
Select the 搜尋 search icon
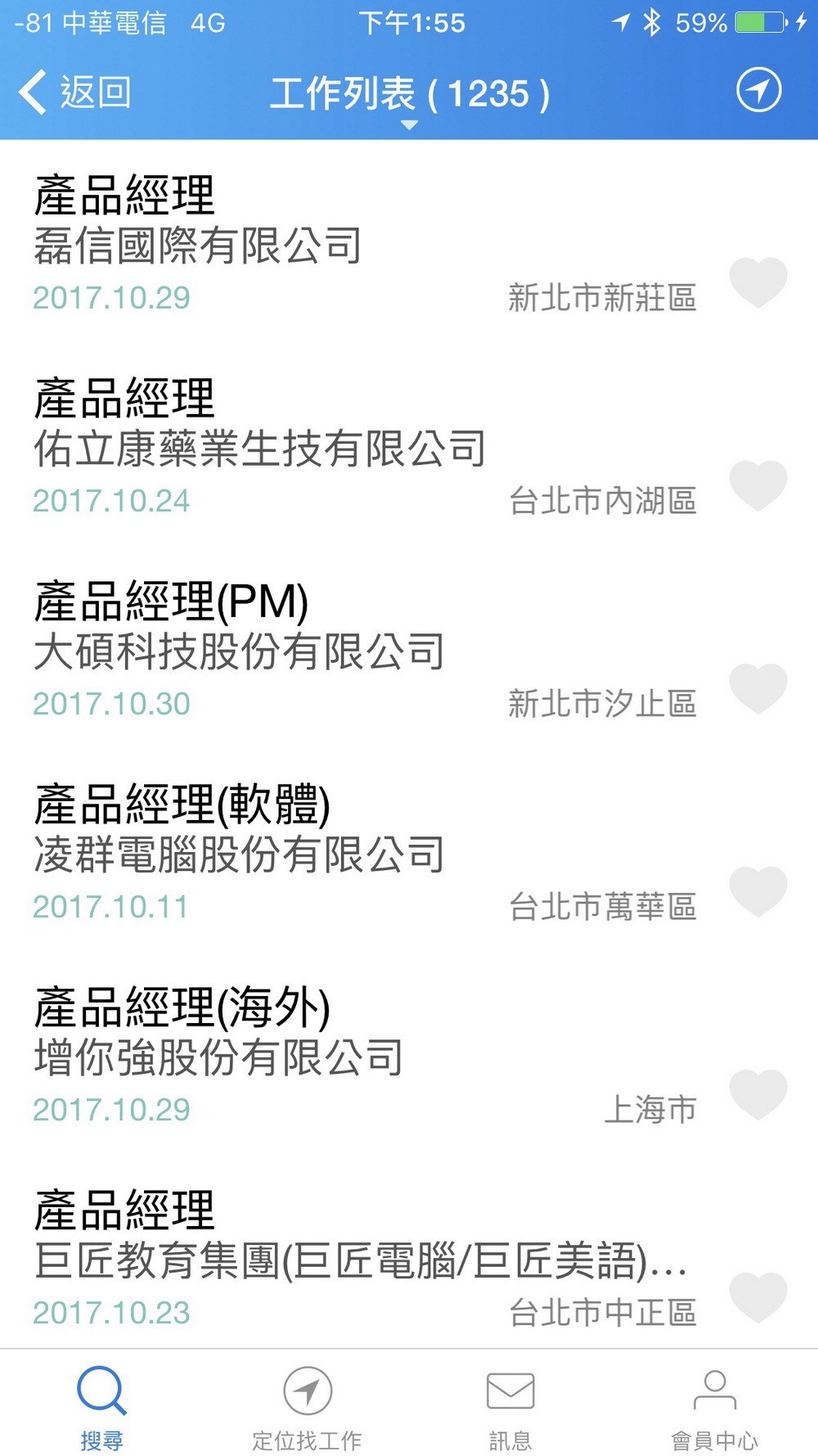coord(103,1391)
